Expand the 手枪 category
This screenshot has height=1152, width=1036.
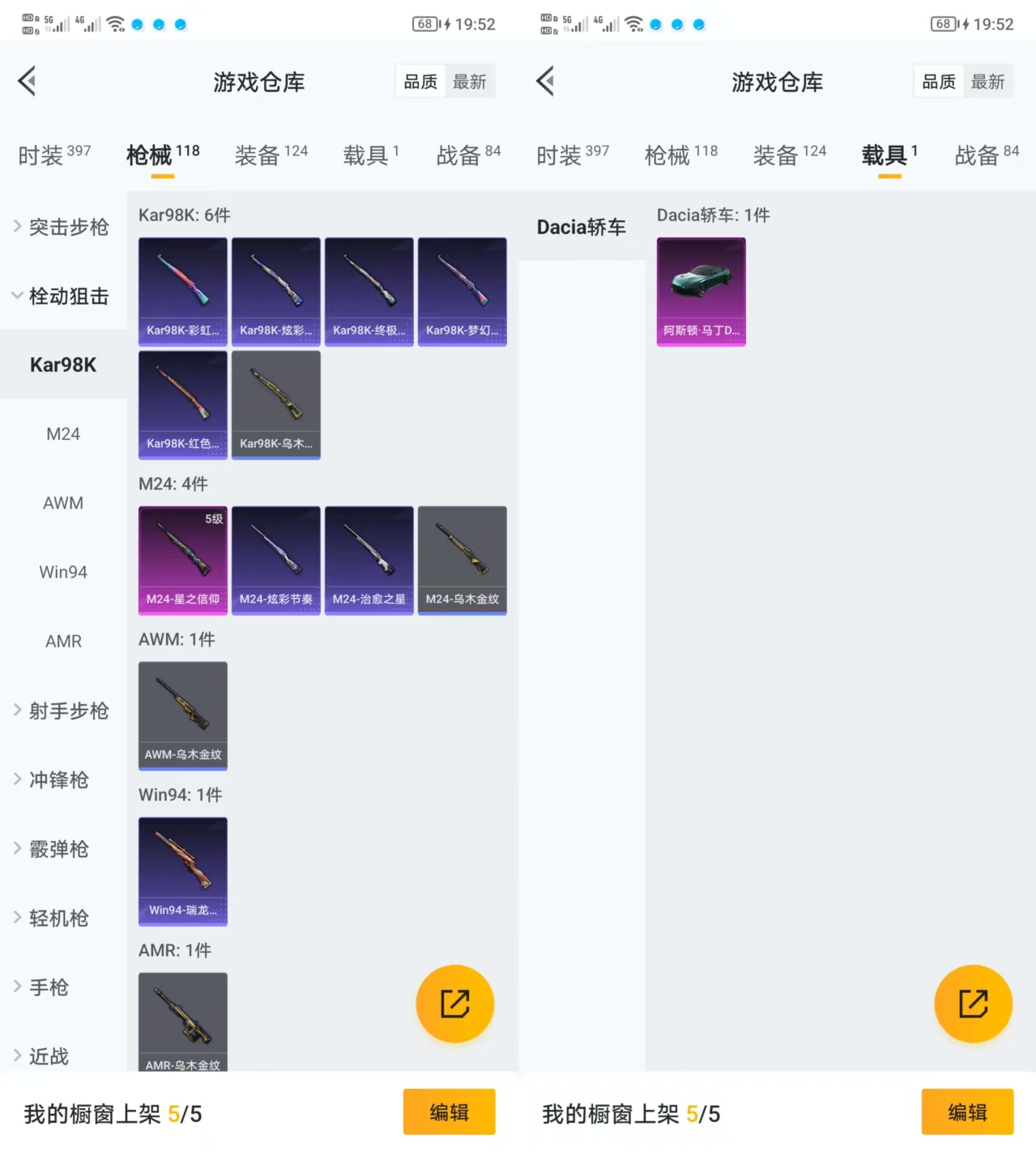click(x=47, y=987)
